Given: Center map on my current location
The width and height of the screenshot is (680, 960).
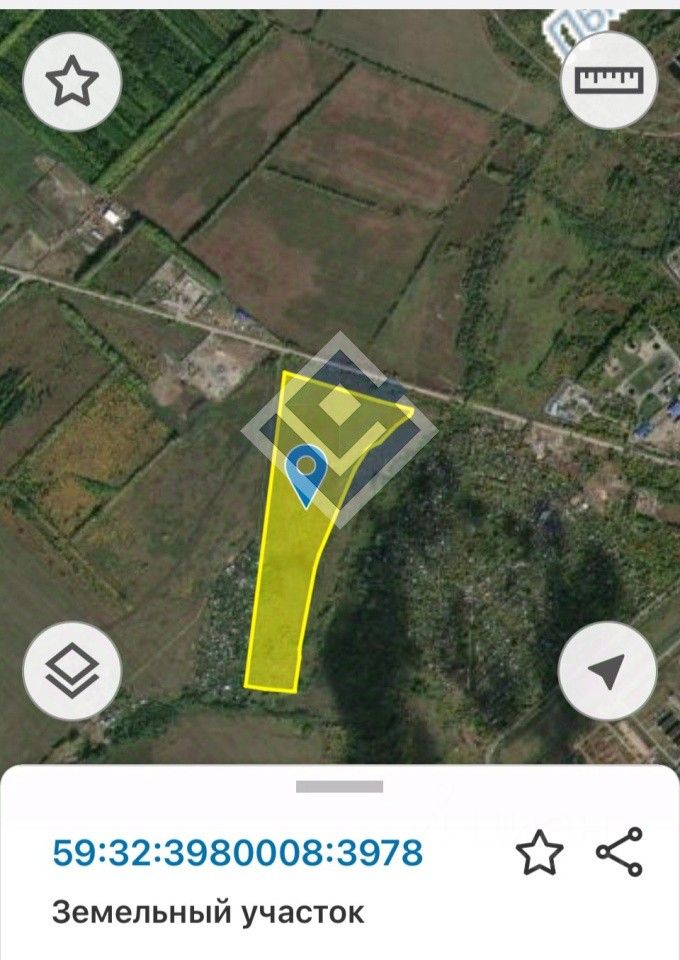Looking at the screenshot, I should point(607,671).
